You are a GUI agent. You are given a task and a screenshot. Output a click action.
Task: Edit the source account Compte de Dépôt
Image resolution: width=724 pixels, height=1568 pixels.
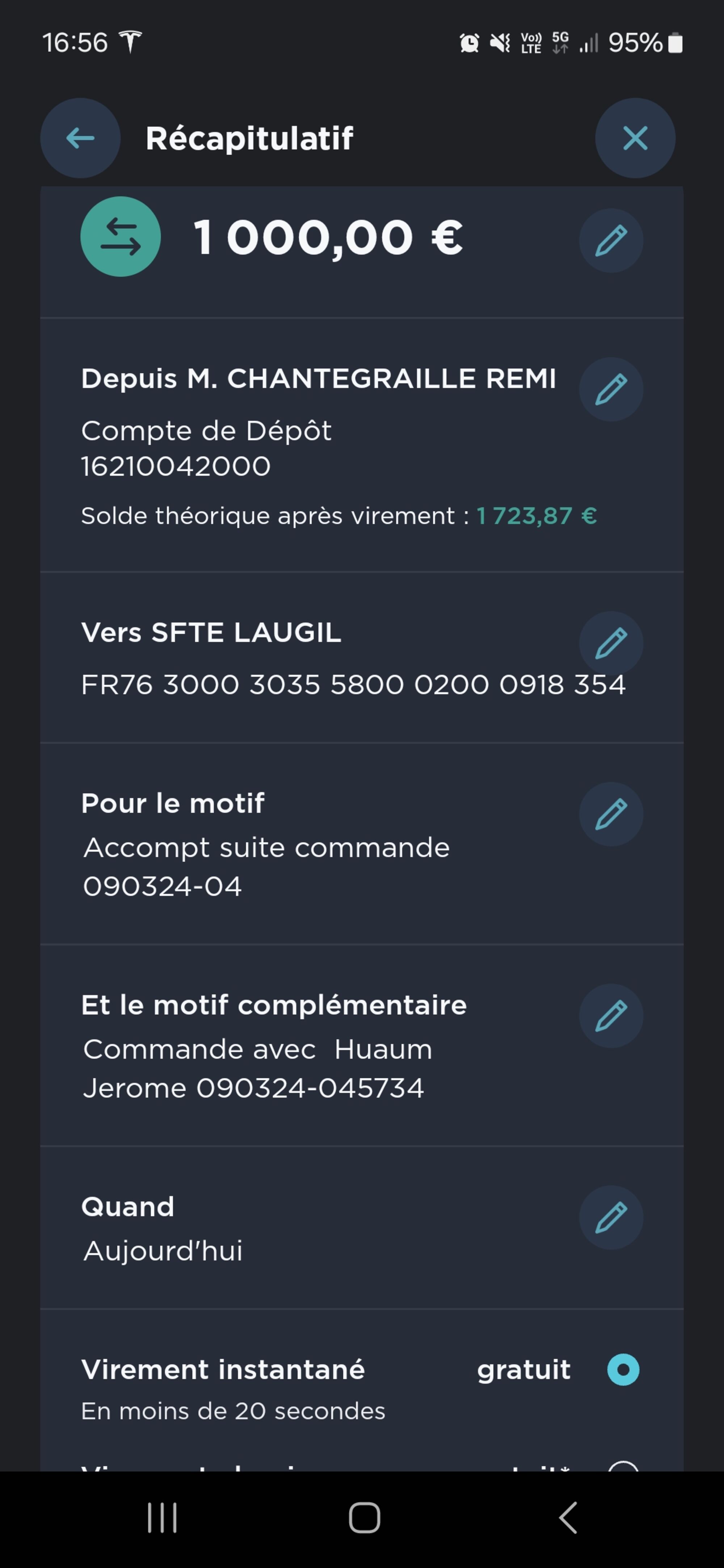611,390
